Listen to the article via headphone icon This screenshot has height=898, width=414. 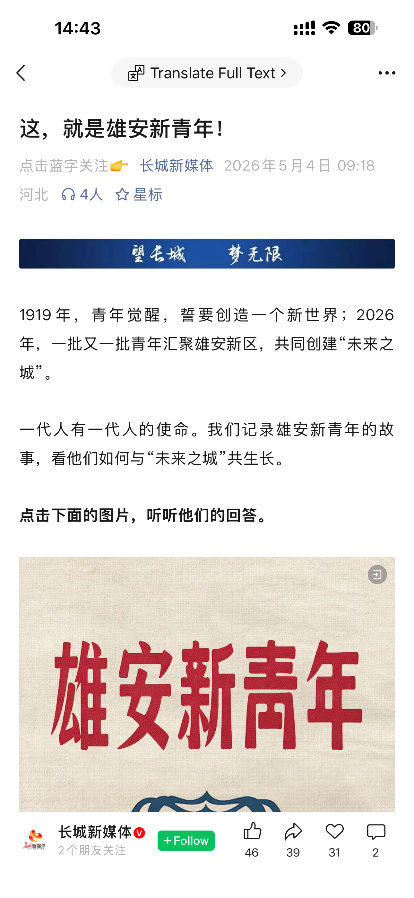point(82,195)
